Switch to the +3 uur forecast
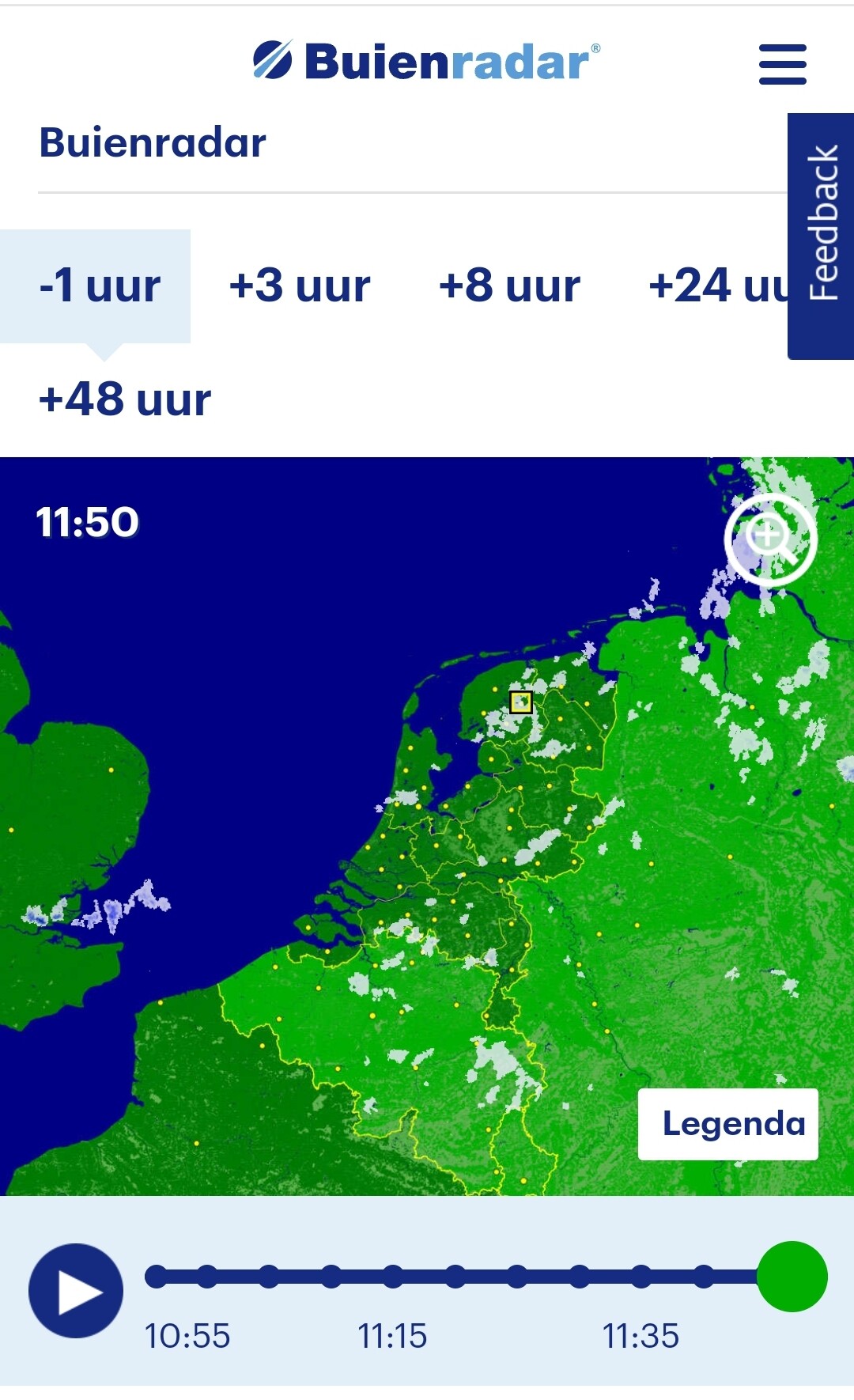The height and width of the screenshot is (1400, 854). 299,286
